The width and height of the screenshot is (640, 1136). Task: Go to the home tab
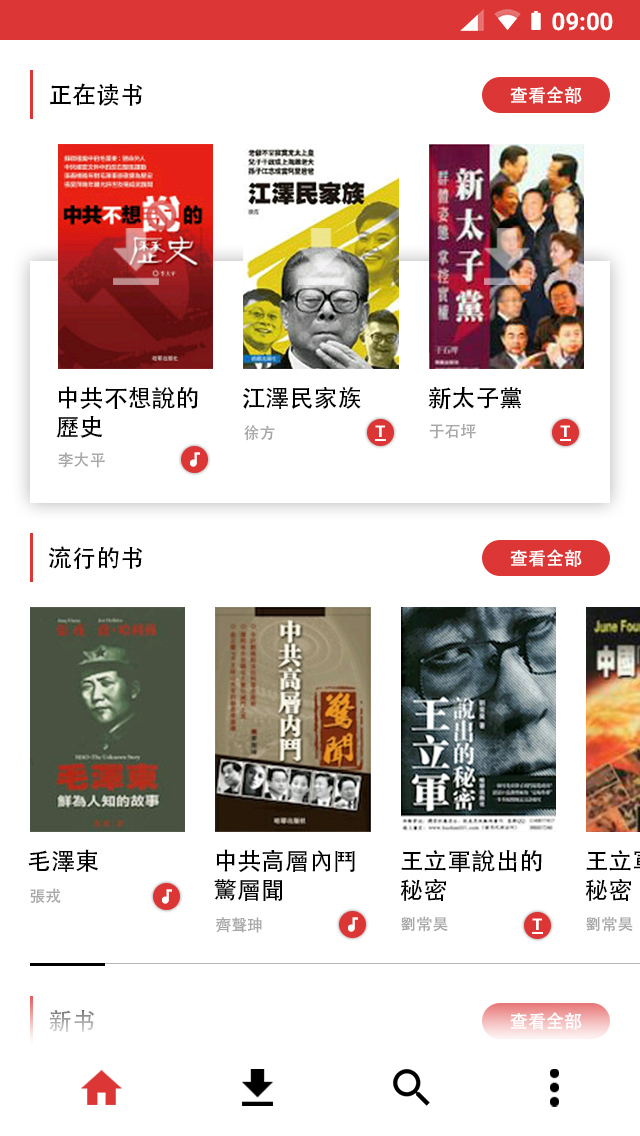(101, 1087)
